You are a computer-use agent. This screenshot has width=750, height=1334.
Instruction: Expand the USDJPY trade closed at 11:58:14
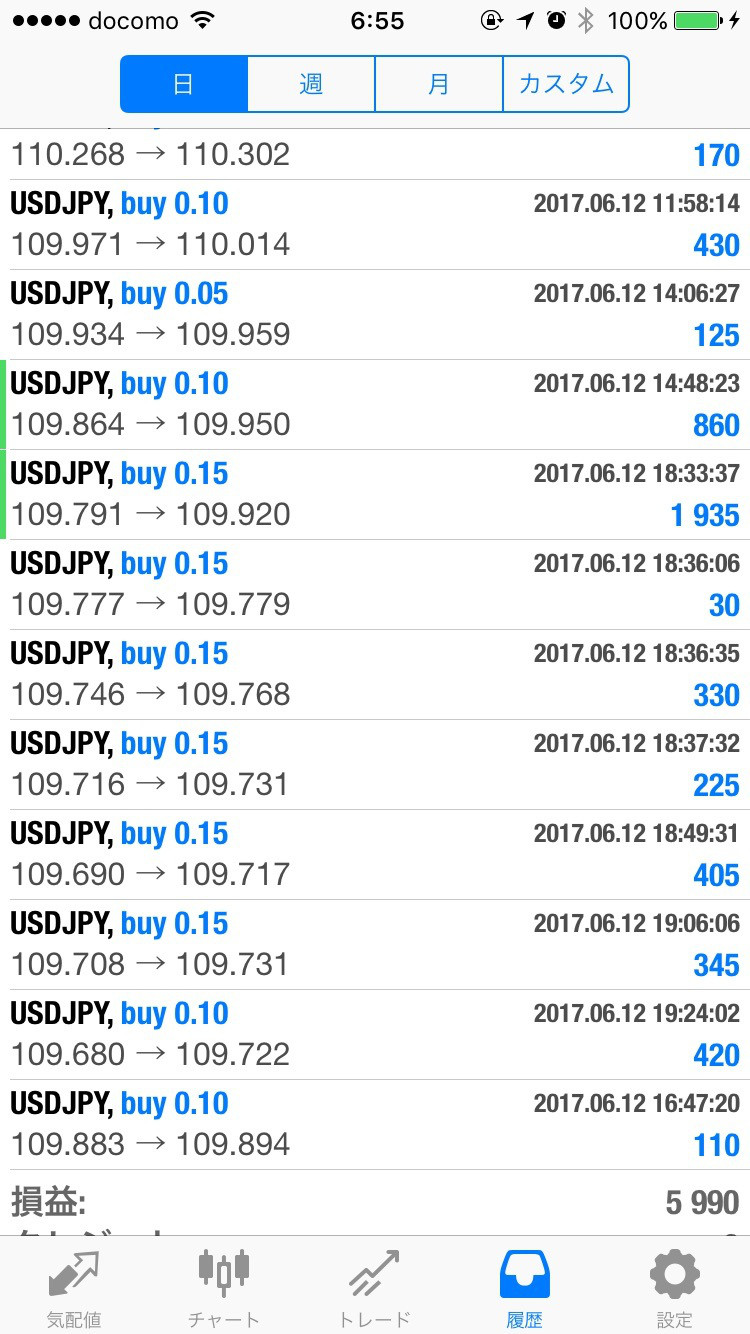pyautogui.click(x=375, y=225)
